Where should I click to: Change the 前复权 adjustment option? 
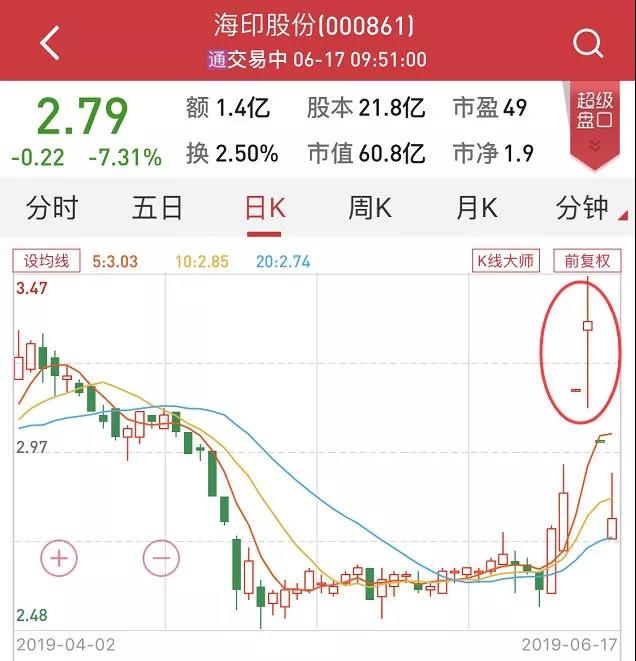(x=587, y=261)
